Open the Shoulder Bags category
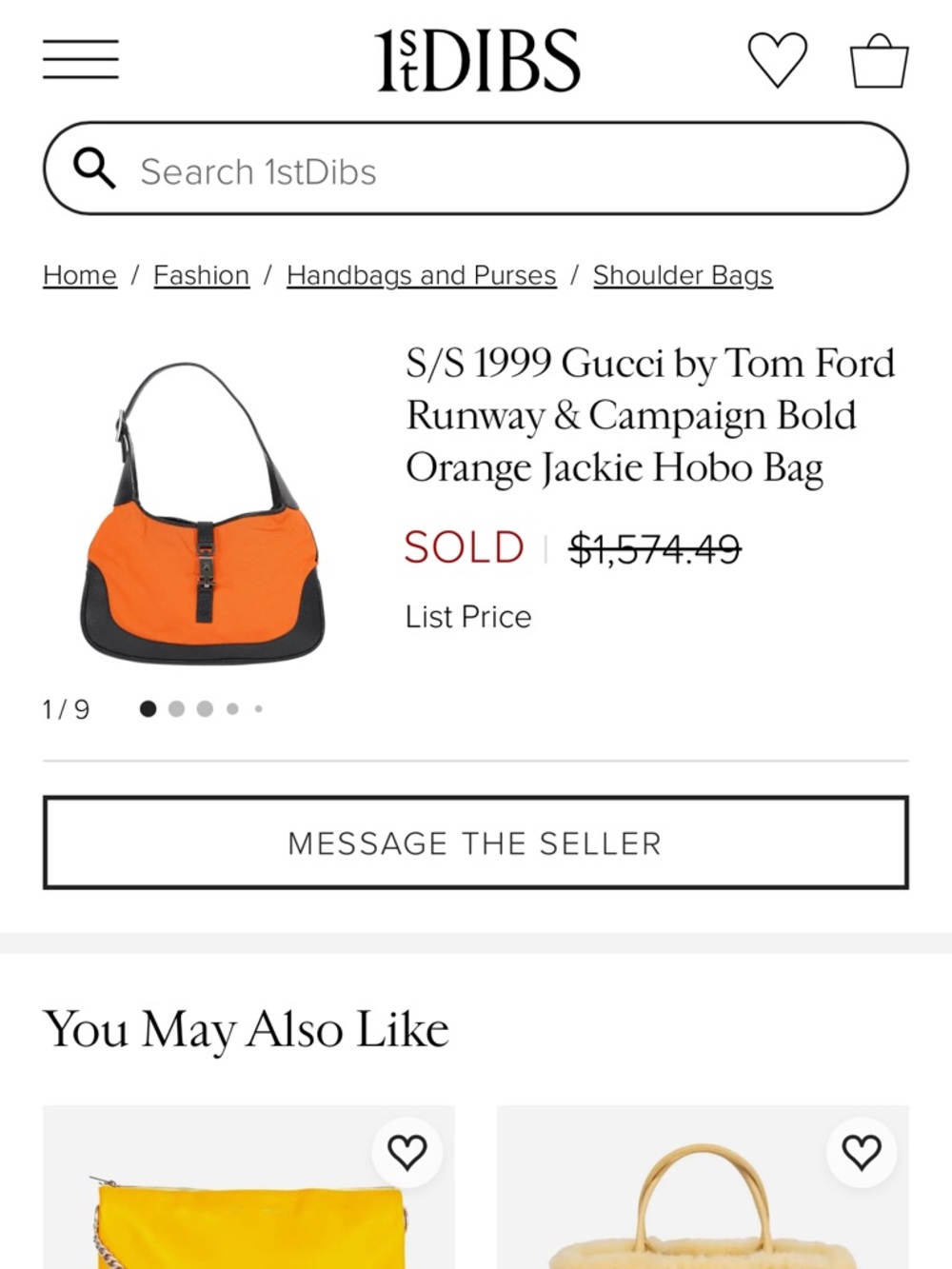This screenshot has height=1269, width=952. 683,275
